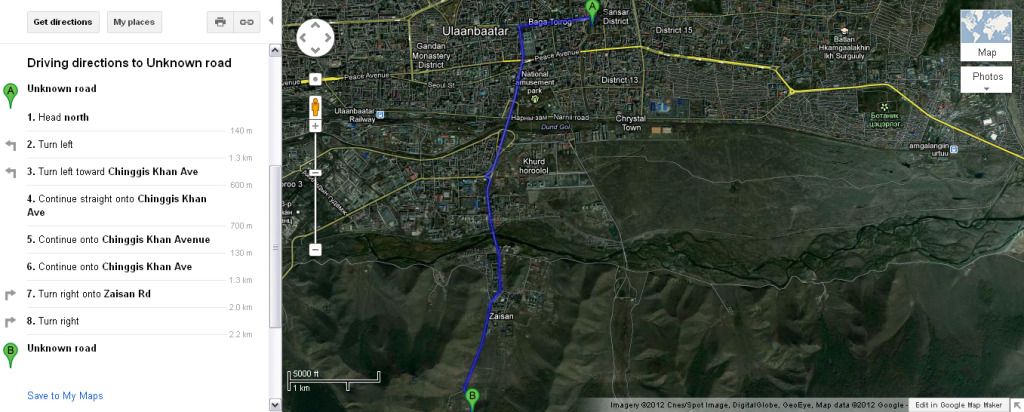Zoom out on the map
Screen dimensions: 1024x412
pos(315,249)
